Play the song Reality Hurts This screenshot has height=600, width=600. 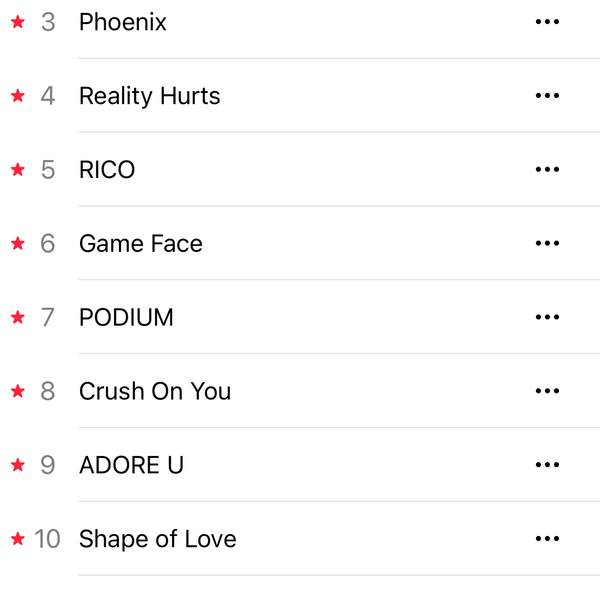[x=149, y=96]
